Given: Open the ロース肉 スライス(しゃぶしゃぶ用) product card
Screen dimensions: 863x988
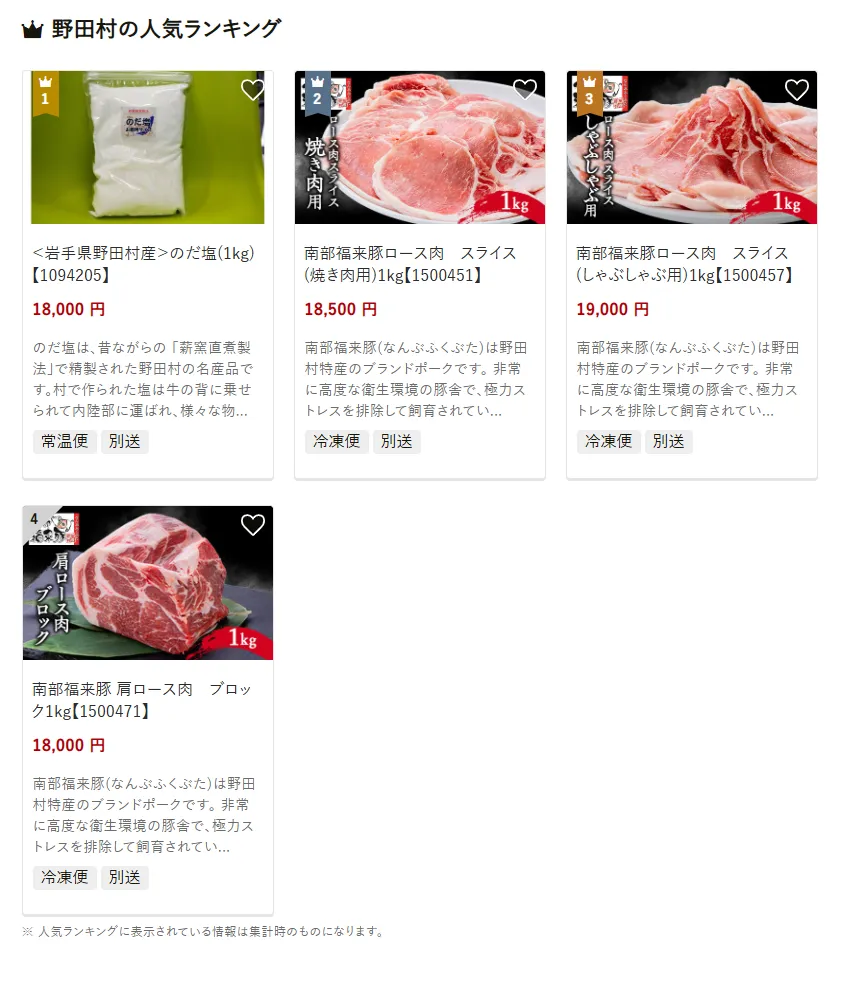Looking at the screenshot, I should pos(688,264).
